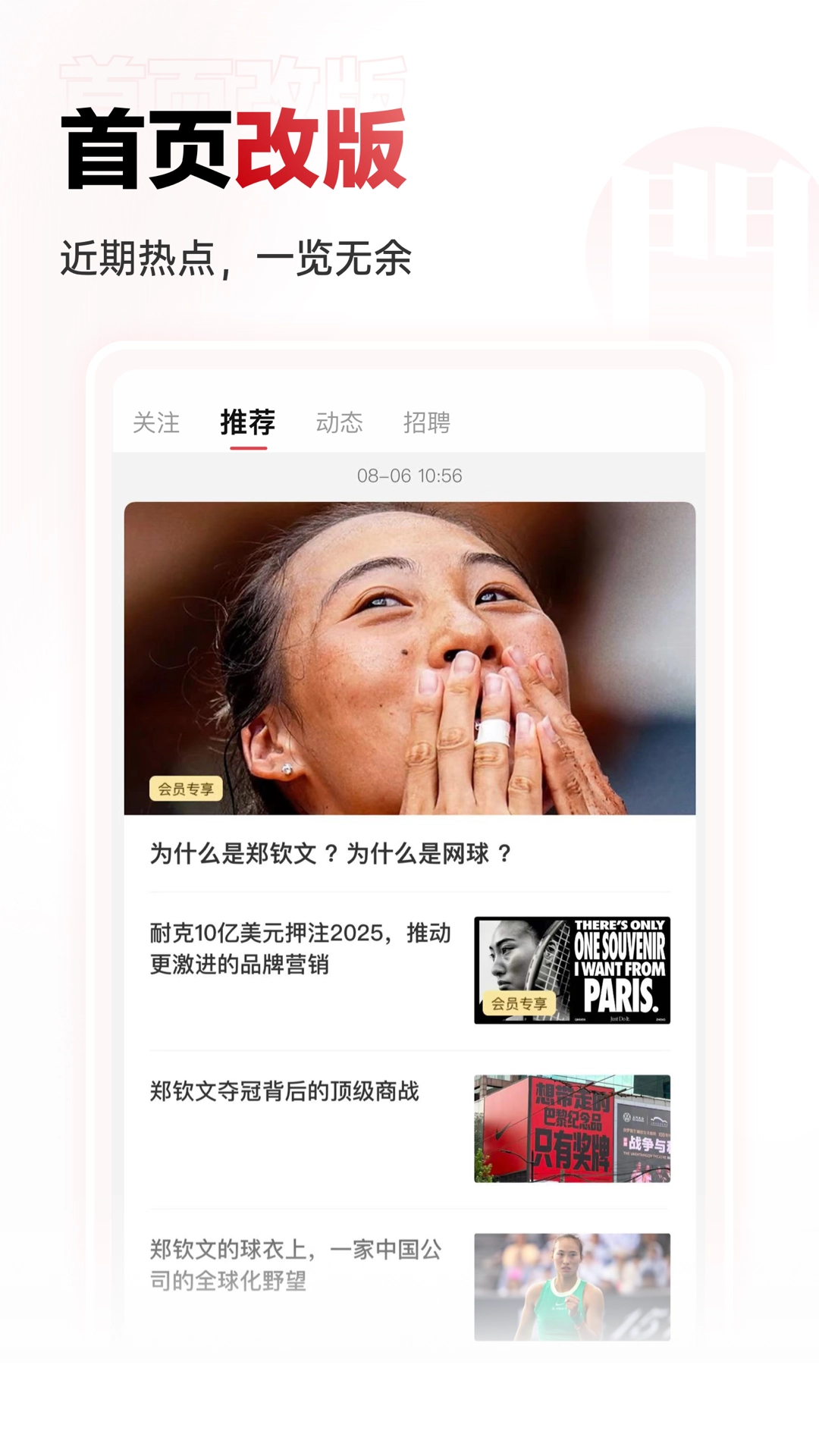View the featured Zheng Qinwen cover photo
Screen dimensions: 819x1456
tap(409, 652)
